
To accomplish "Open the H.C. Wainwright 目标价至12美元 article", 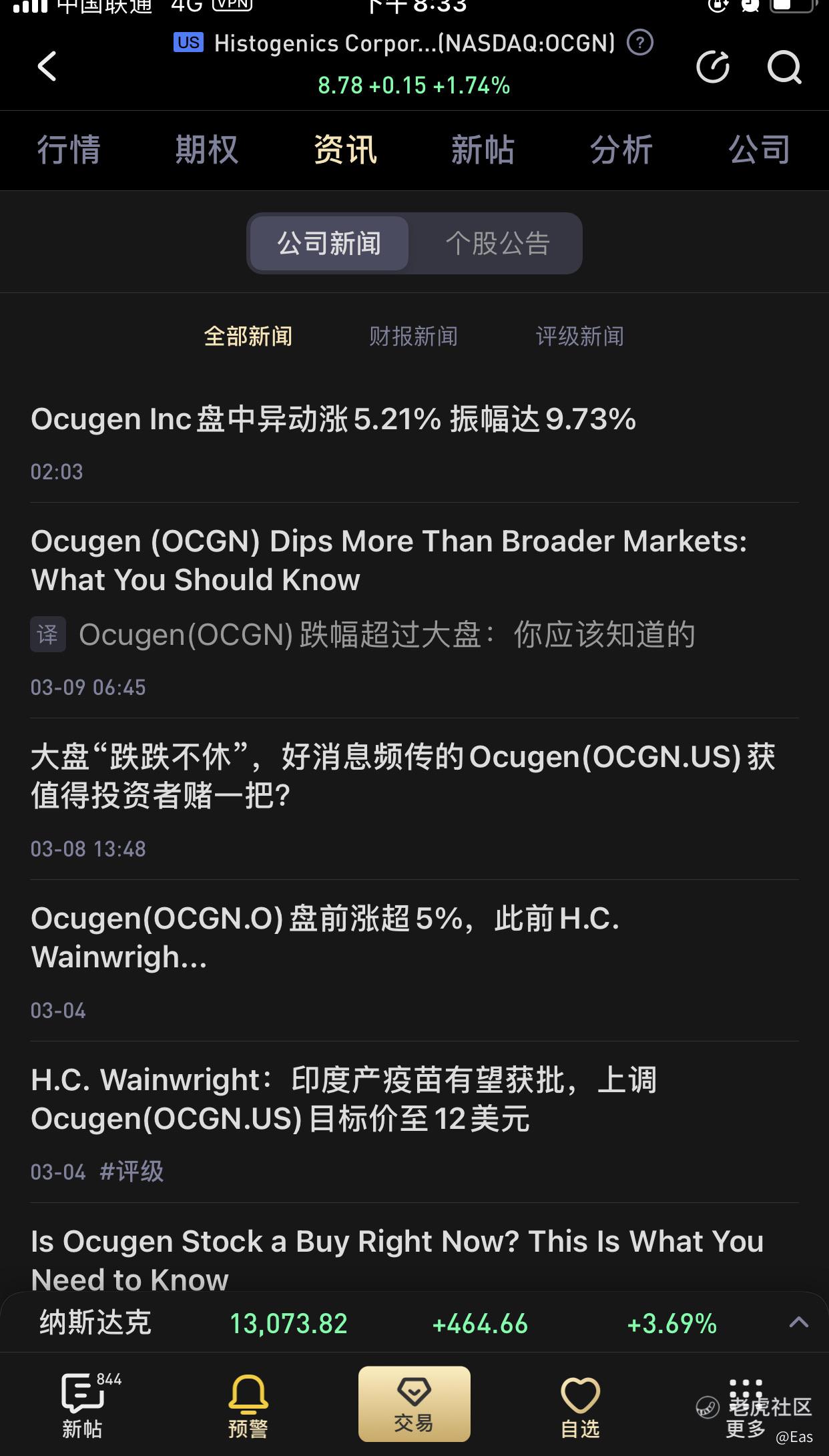I will click(x=344, y=1100).
